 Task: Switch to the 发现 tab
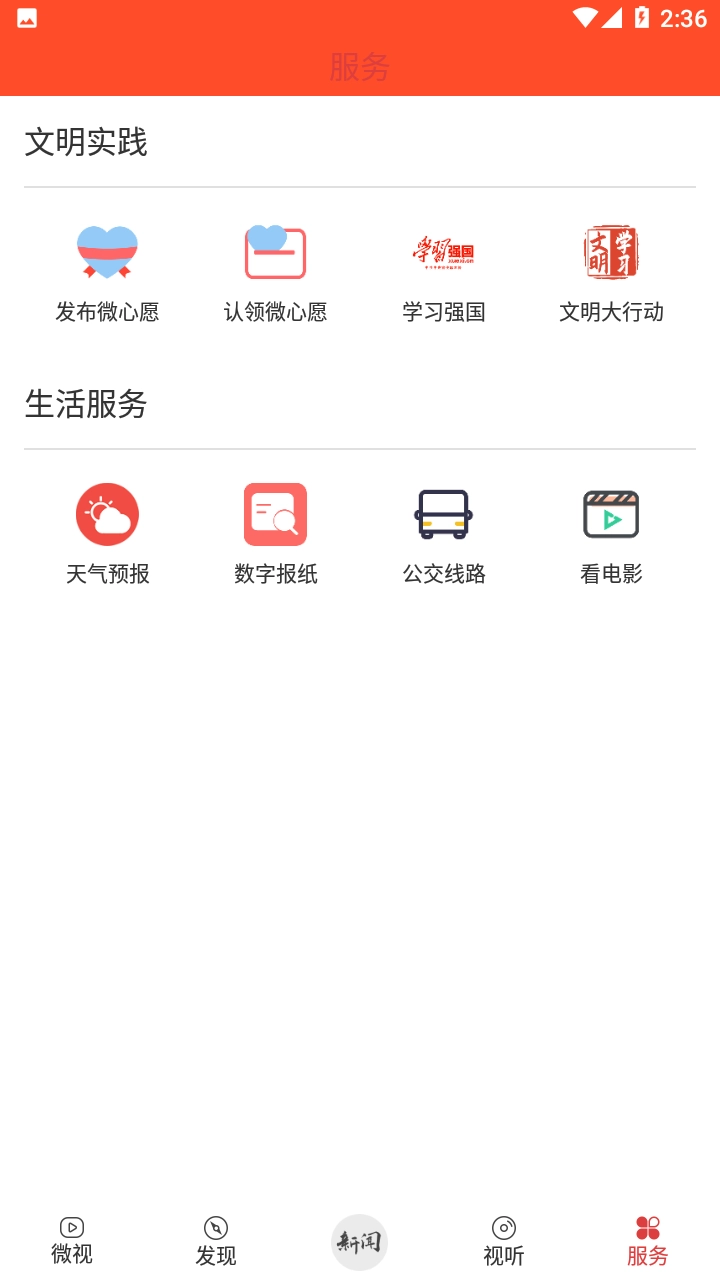coord(215,1240)
